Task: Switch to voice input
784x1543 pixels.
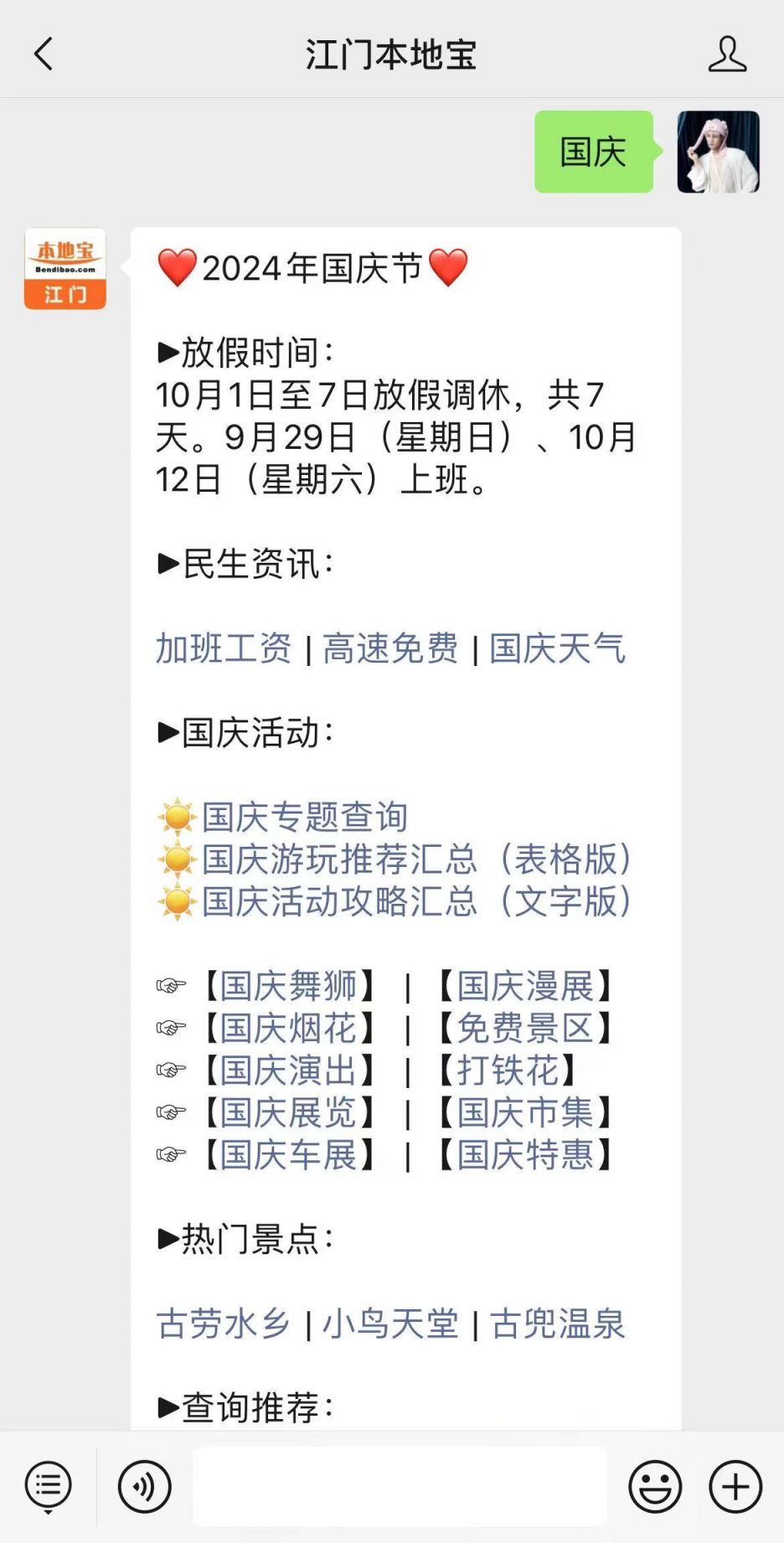Action: [145, 1487]
